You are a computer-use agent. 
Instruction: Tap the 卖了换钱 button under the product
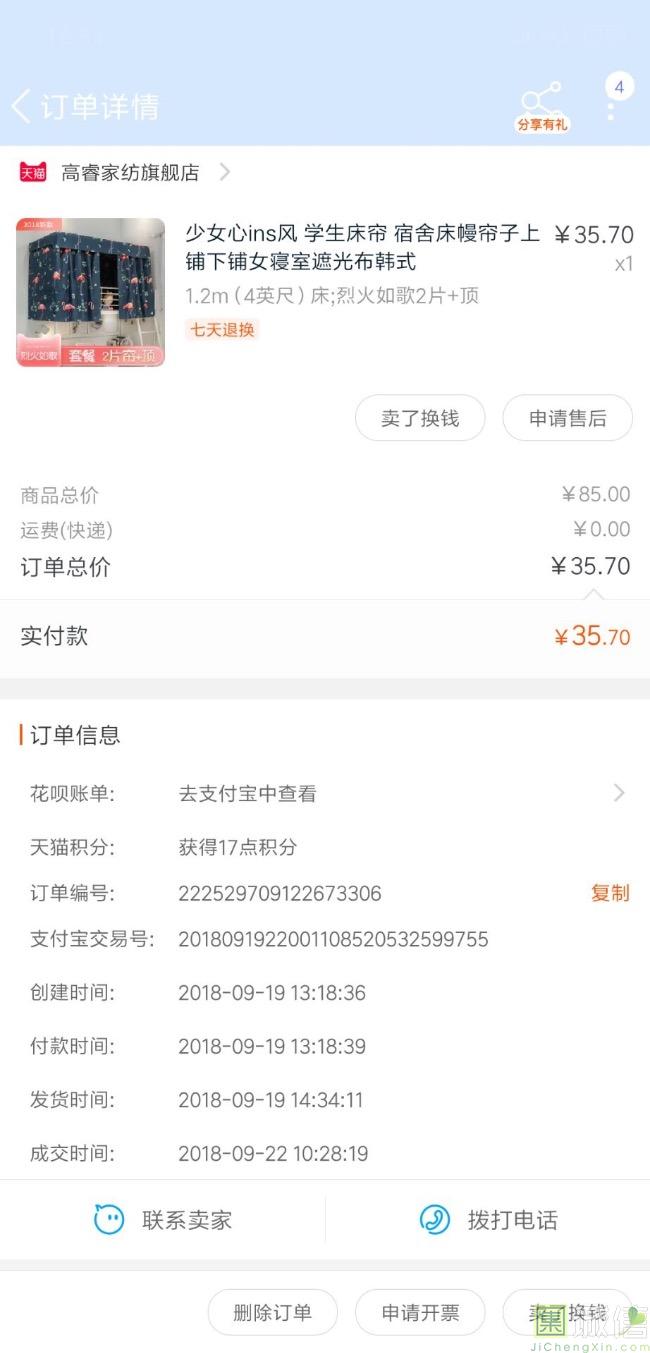click(420, 418)
